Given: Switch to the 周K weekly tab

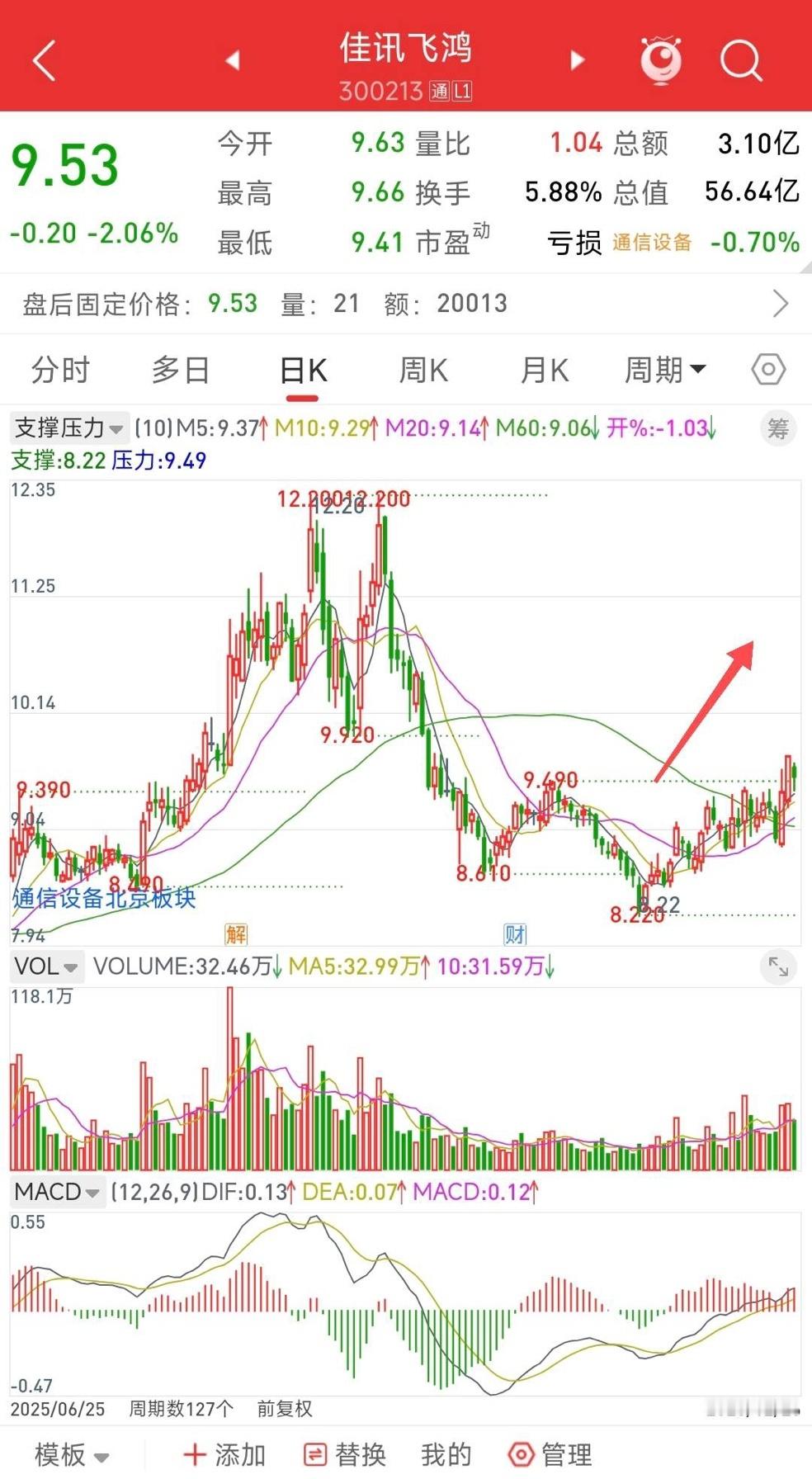Looking at the screenshot, I should (422, 370).
